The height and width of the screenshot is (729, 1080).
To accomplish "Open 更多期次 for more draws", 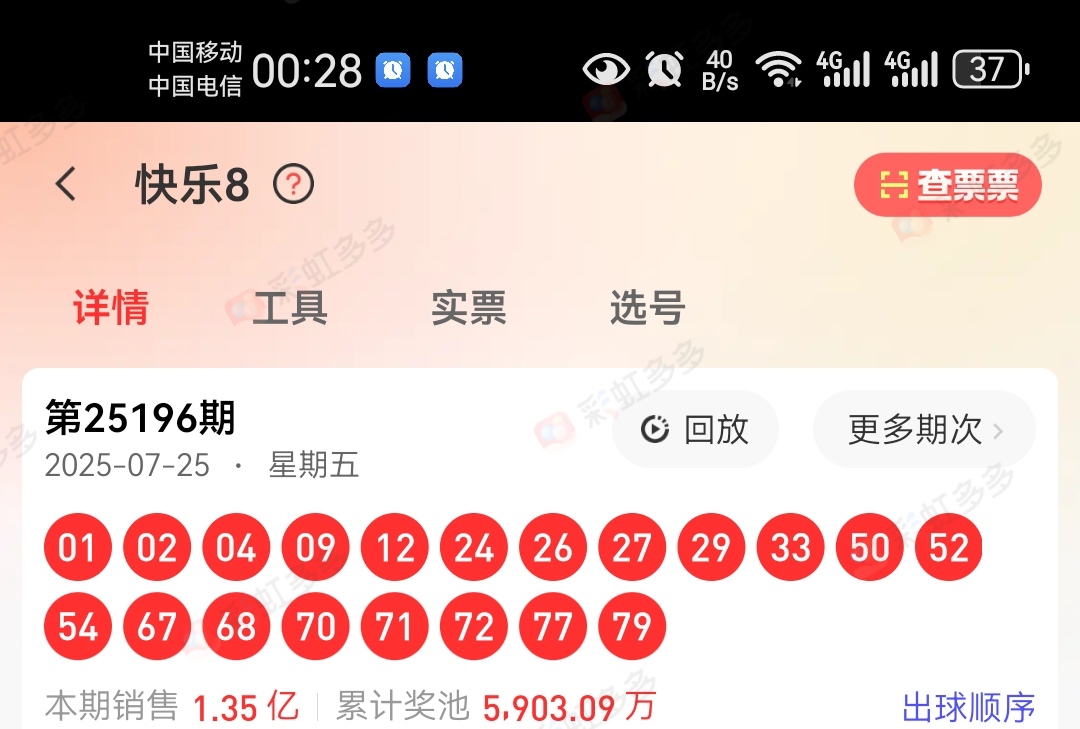I will point(924,430).
